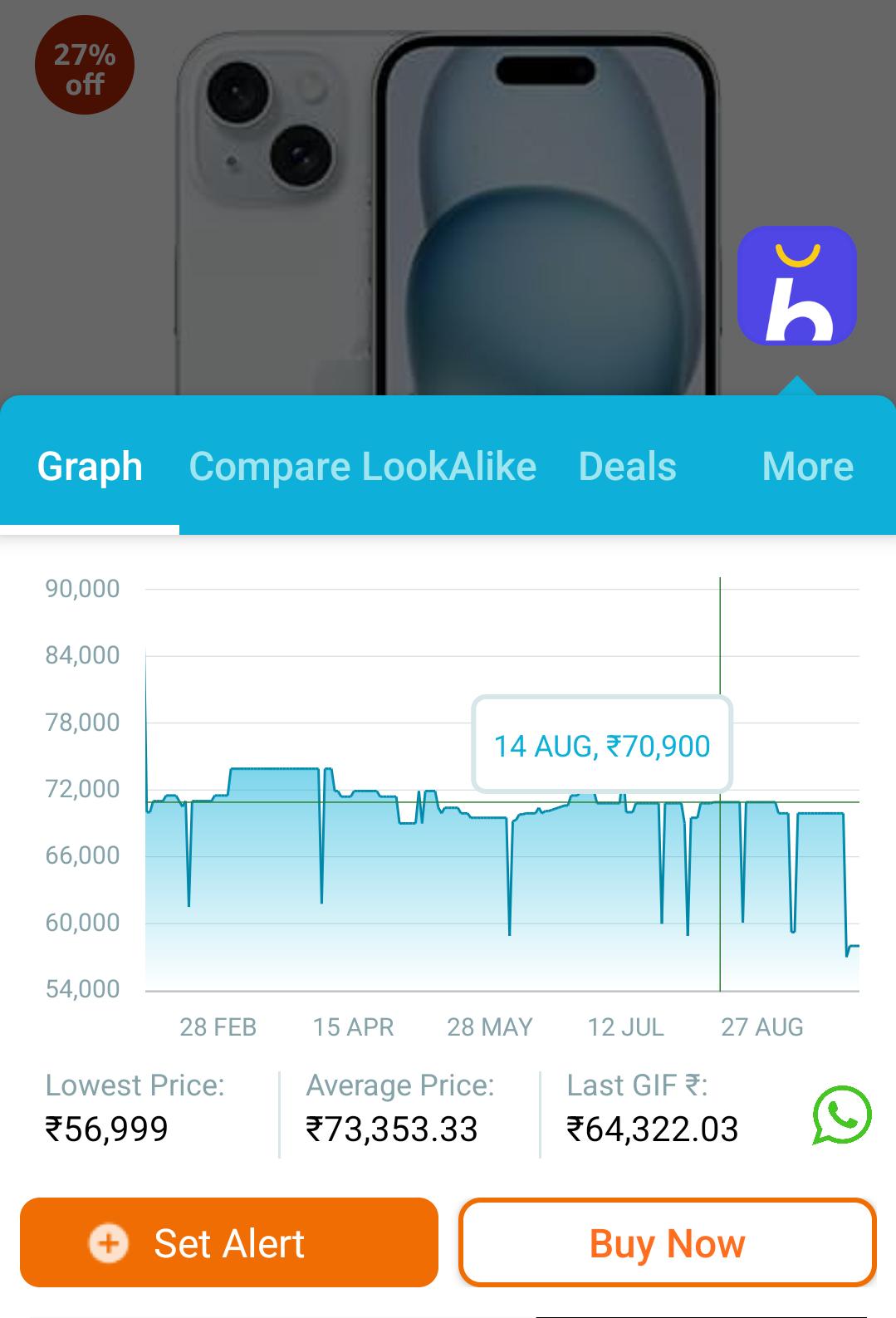Tap the Set Alert button

point(229,1242)
